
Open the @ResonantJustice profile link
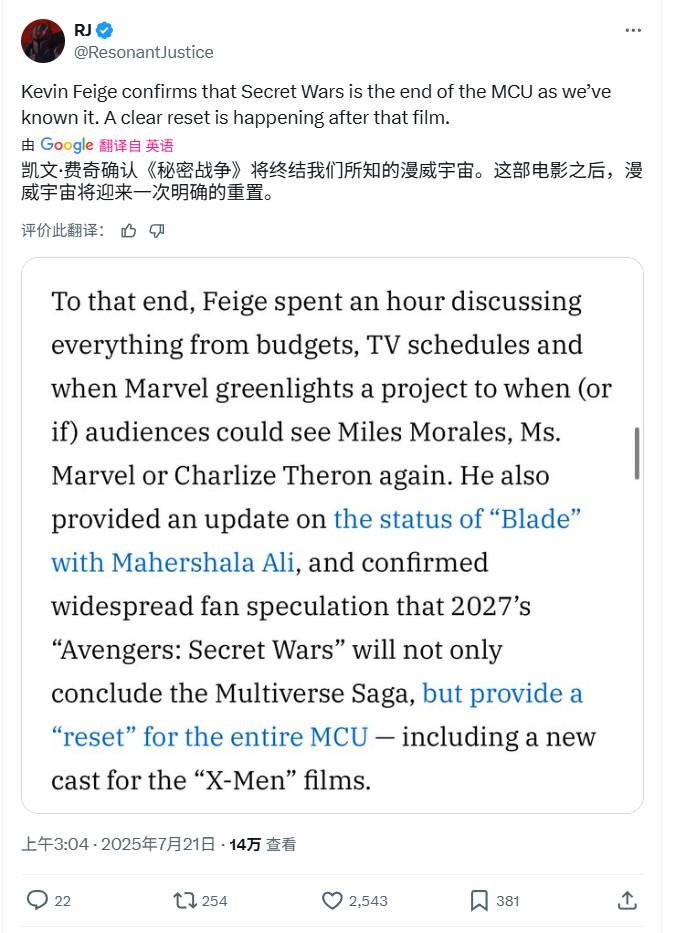coord(143,52)
